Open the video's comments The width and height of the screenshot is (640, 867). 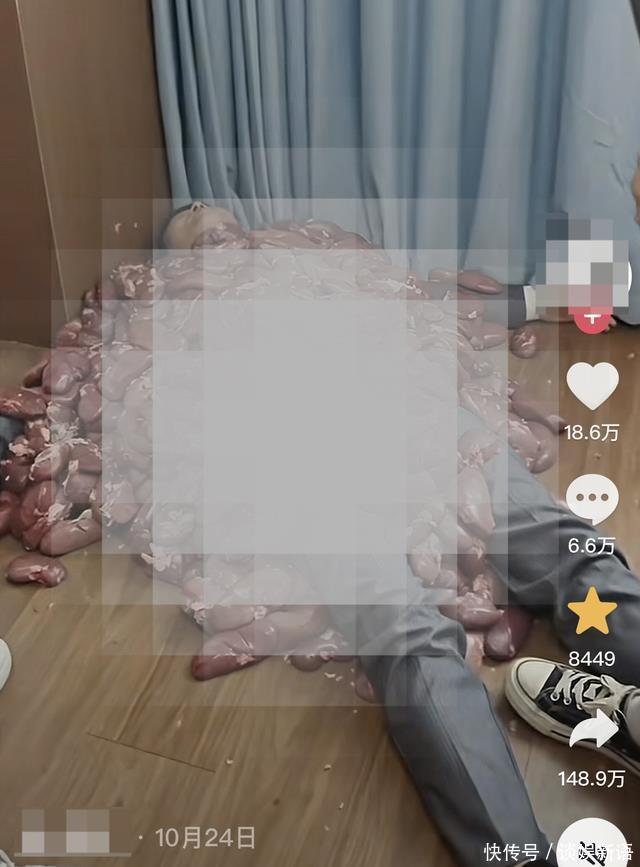pos(592,499)
